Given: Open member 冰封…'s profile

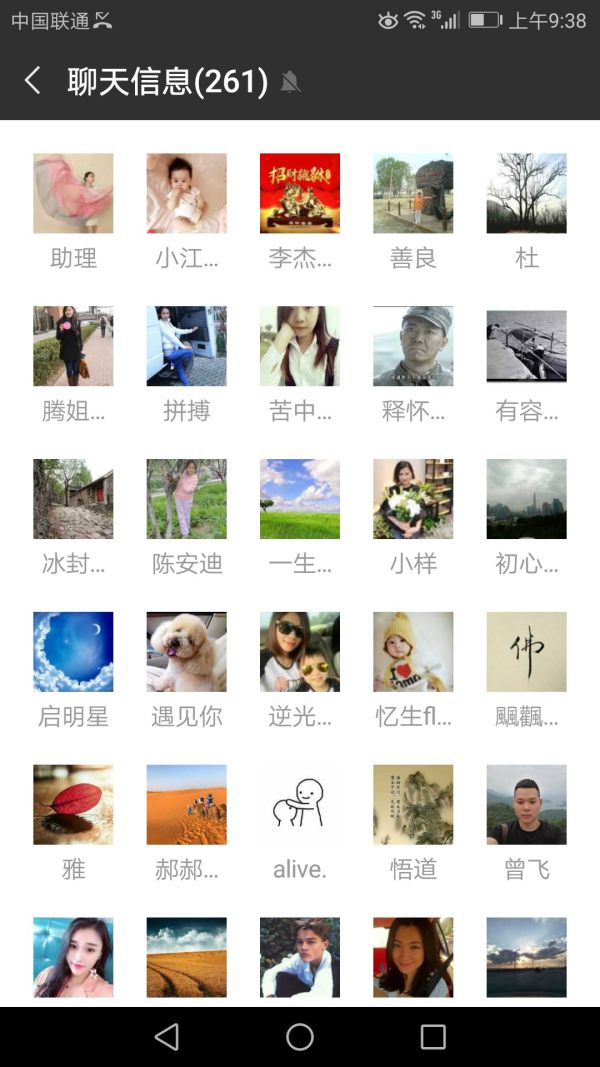Looking at the screenshot, I should (x=73, y=499).
